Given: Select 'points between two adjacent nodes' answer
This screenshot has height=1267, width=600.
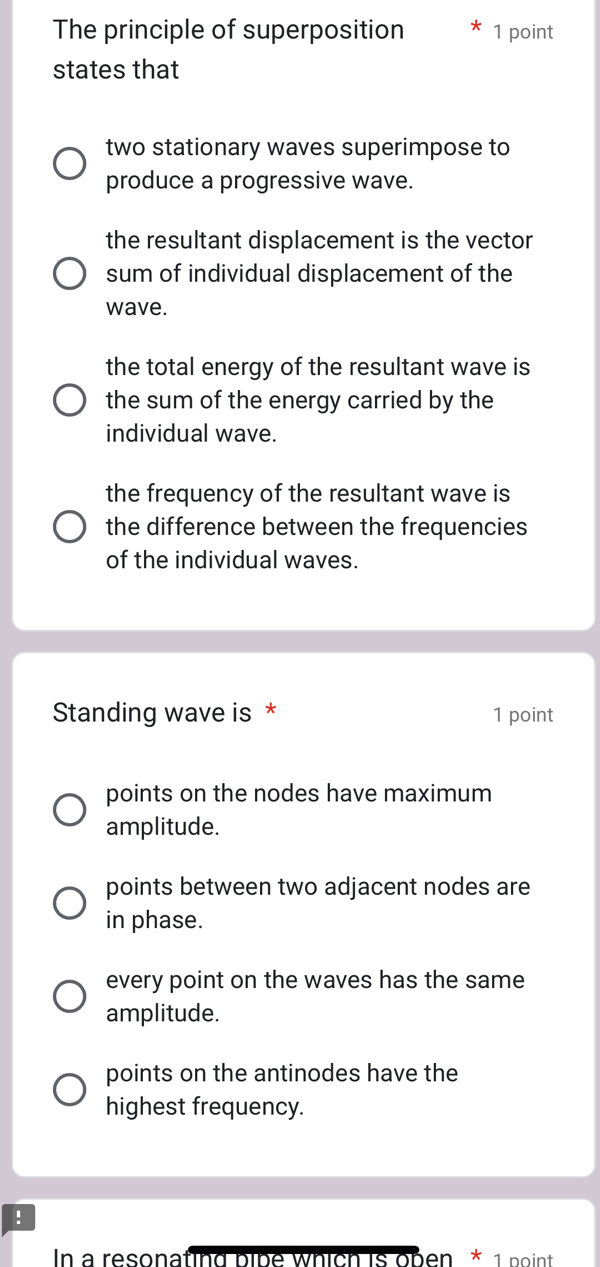Looking at the screenshot, I should tap(69, 903).
